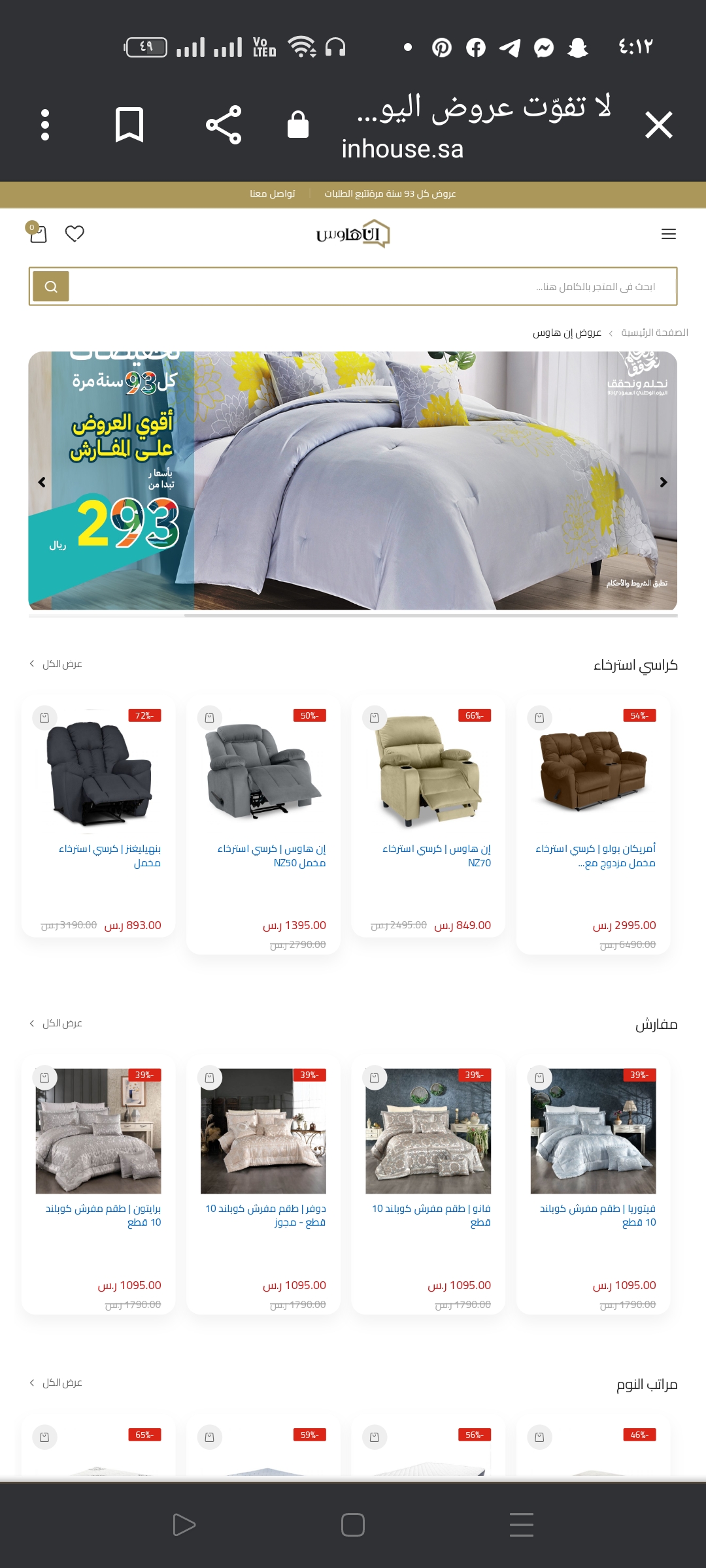Tap the gold search button
The height and width of the screenshot is (1568, 706).
tap(51, 286)
